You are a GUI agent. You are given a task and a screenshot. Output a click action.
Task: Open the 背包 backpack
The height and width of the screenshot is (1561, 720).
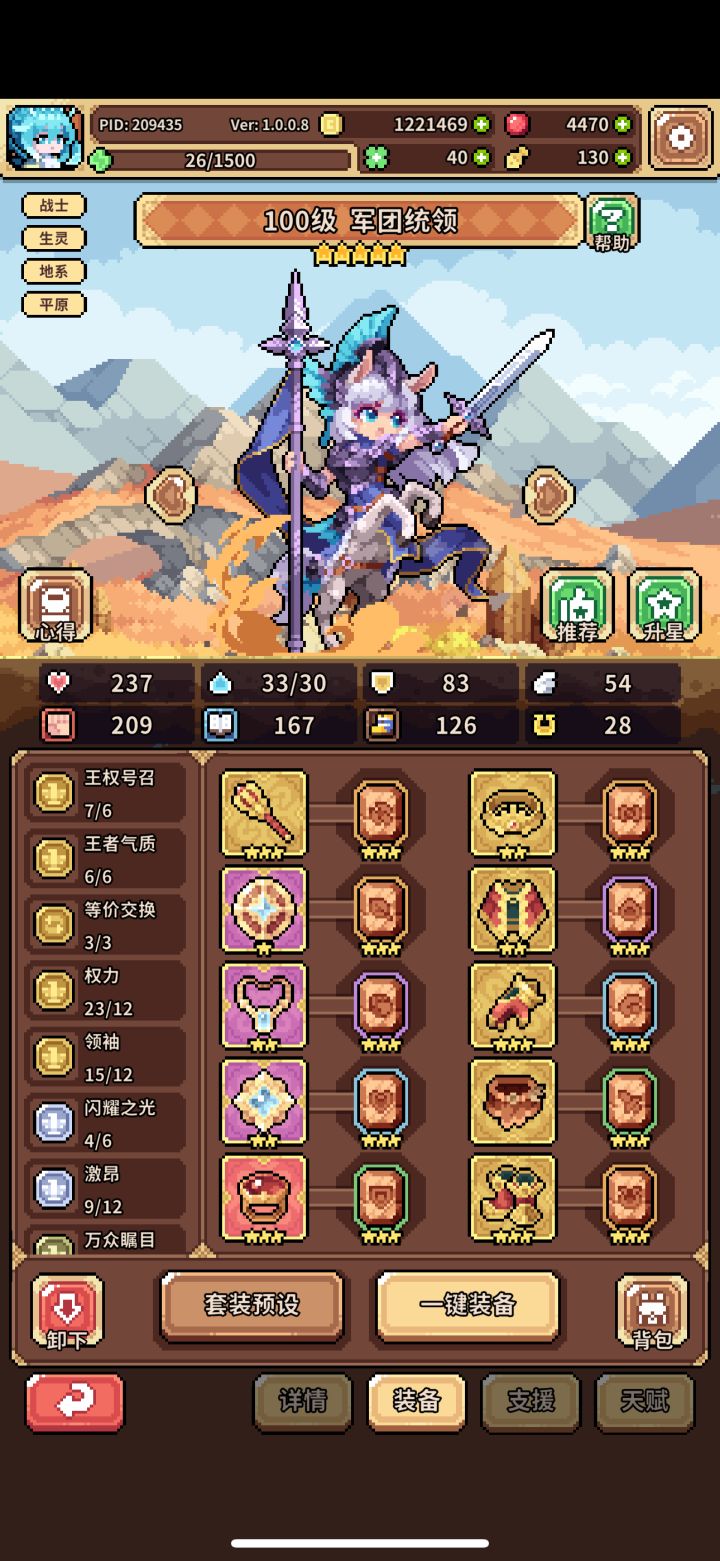coord(655,1310)
